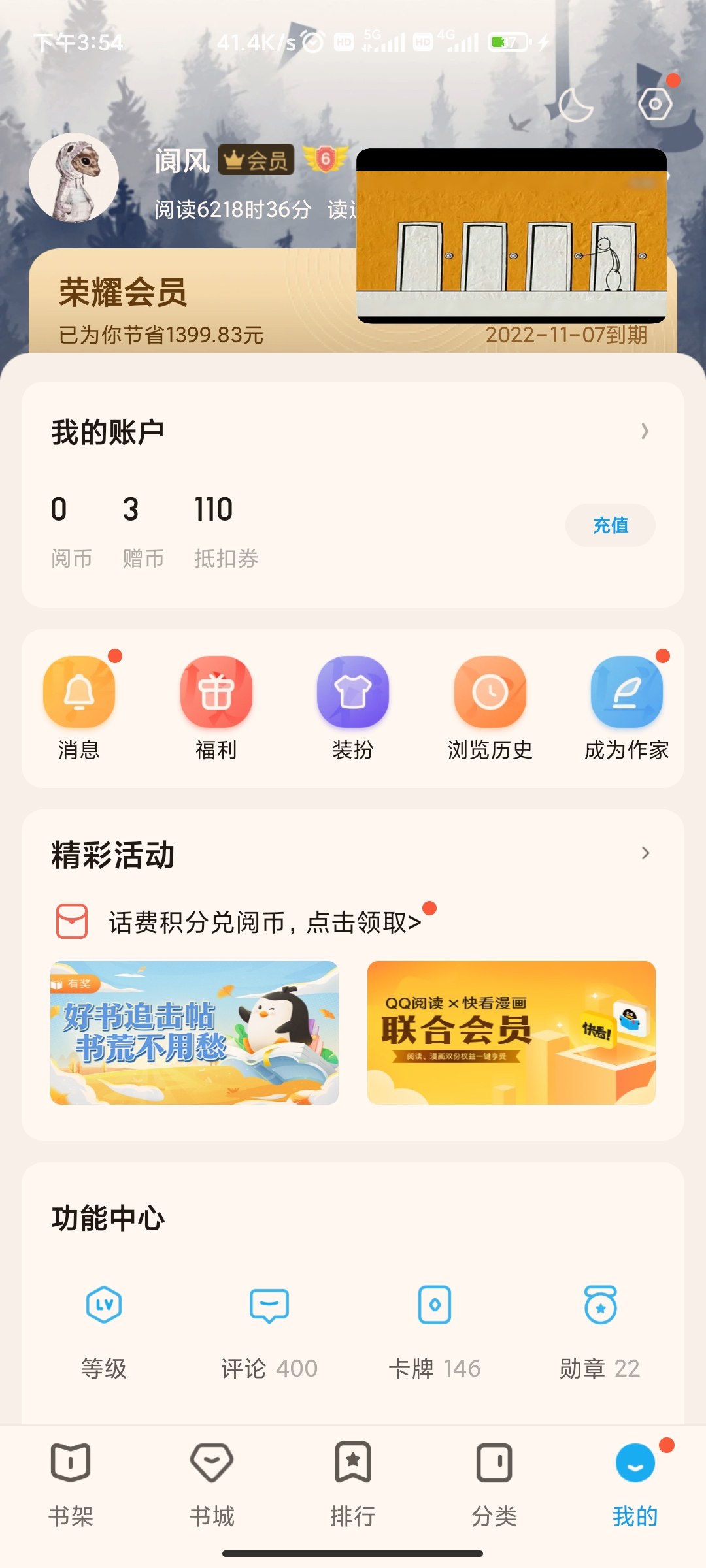Image resolution: width=706 pixels, height=1568 pixels.
Task: Open 装扮 dress-up section
Action: tap(353, 709)
